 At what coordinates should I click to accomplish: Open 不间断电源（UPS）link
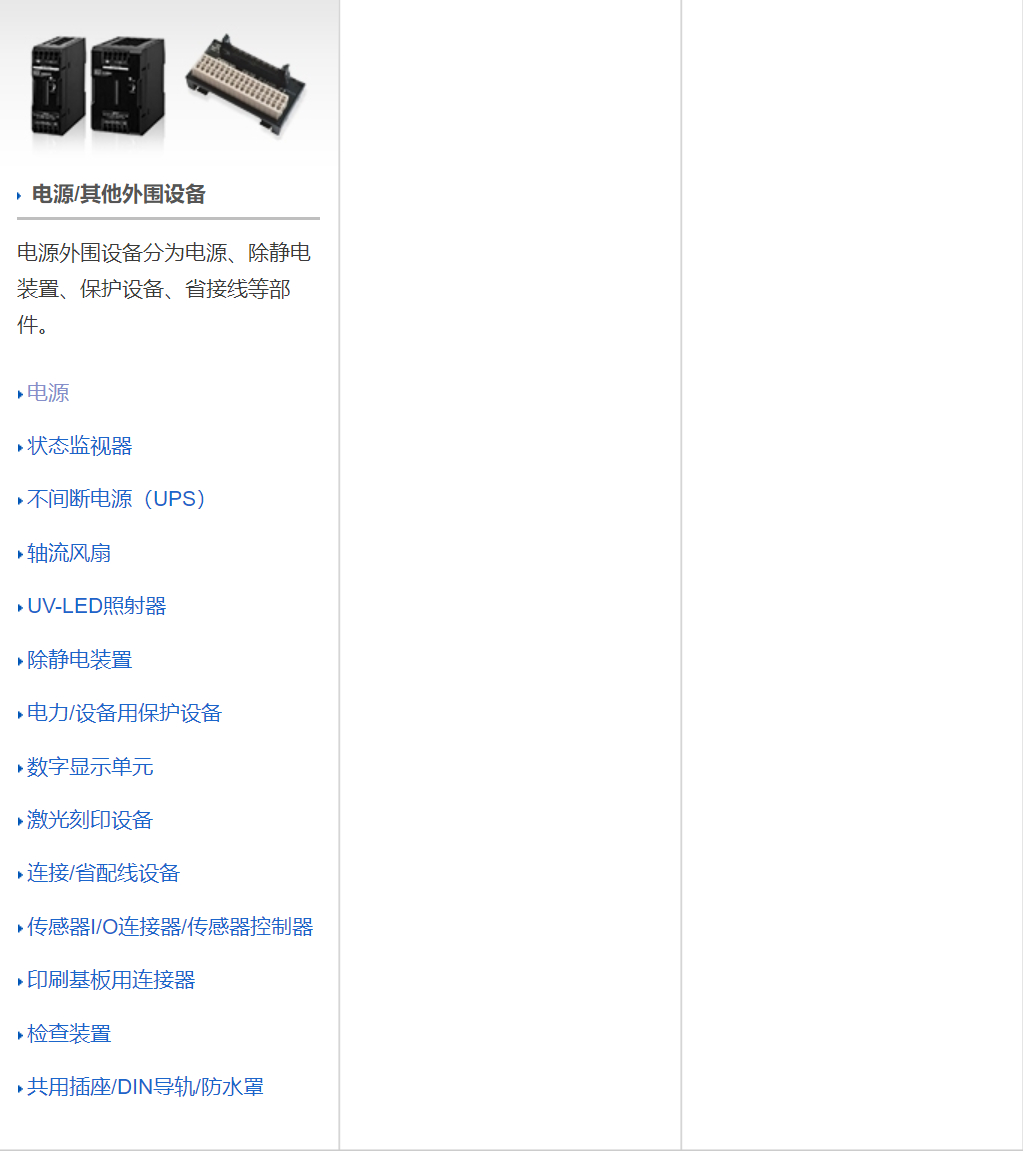(116, 499)
